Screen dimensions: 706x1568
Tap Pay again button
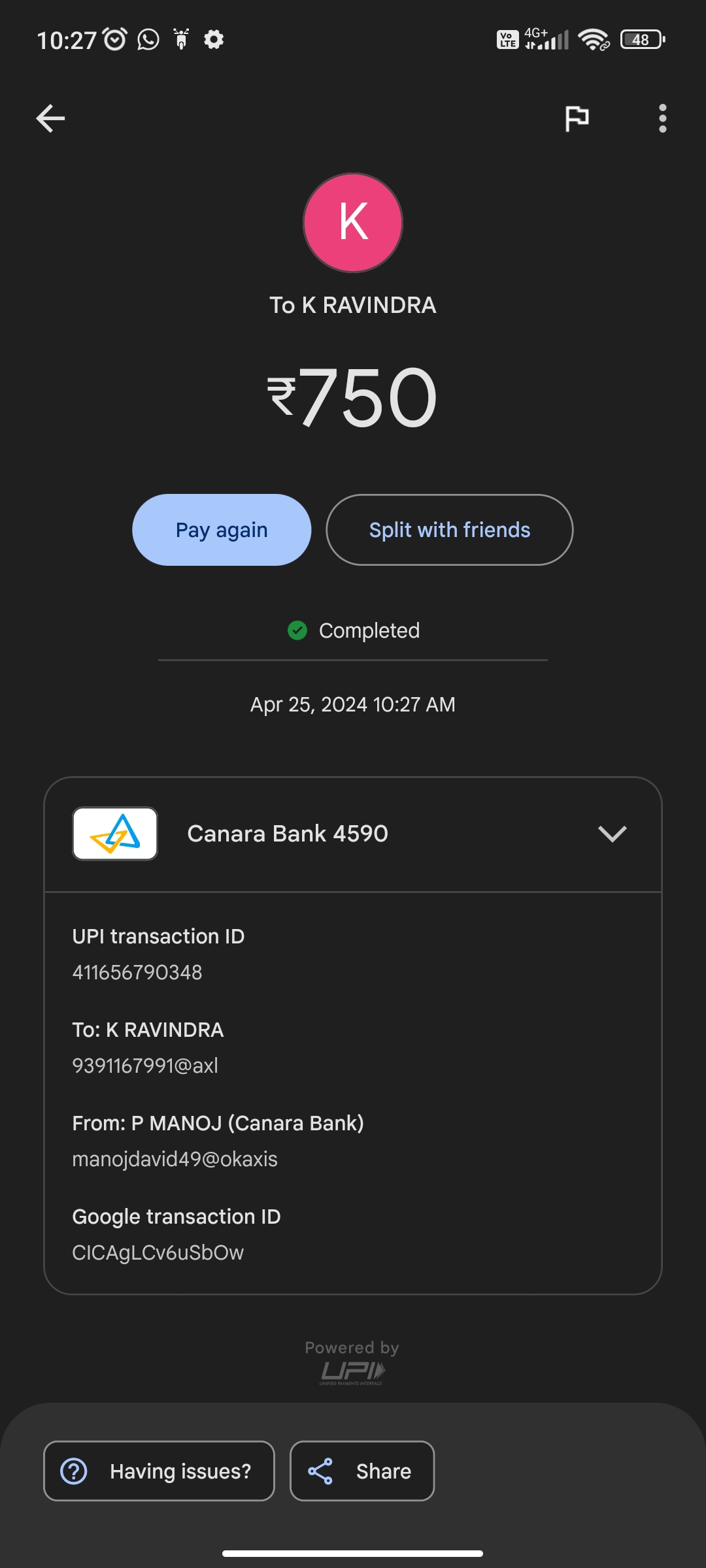tap(222, 530)
